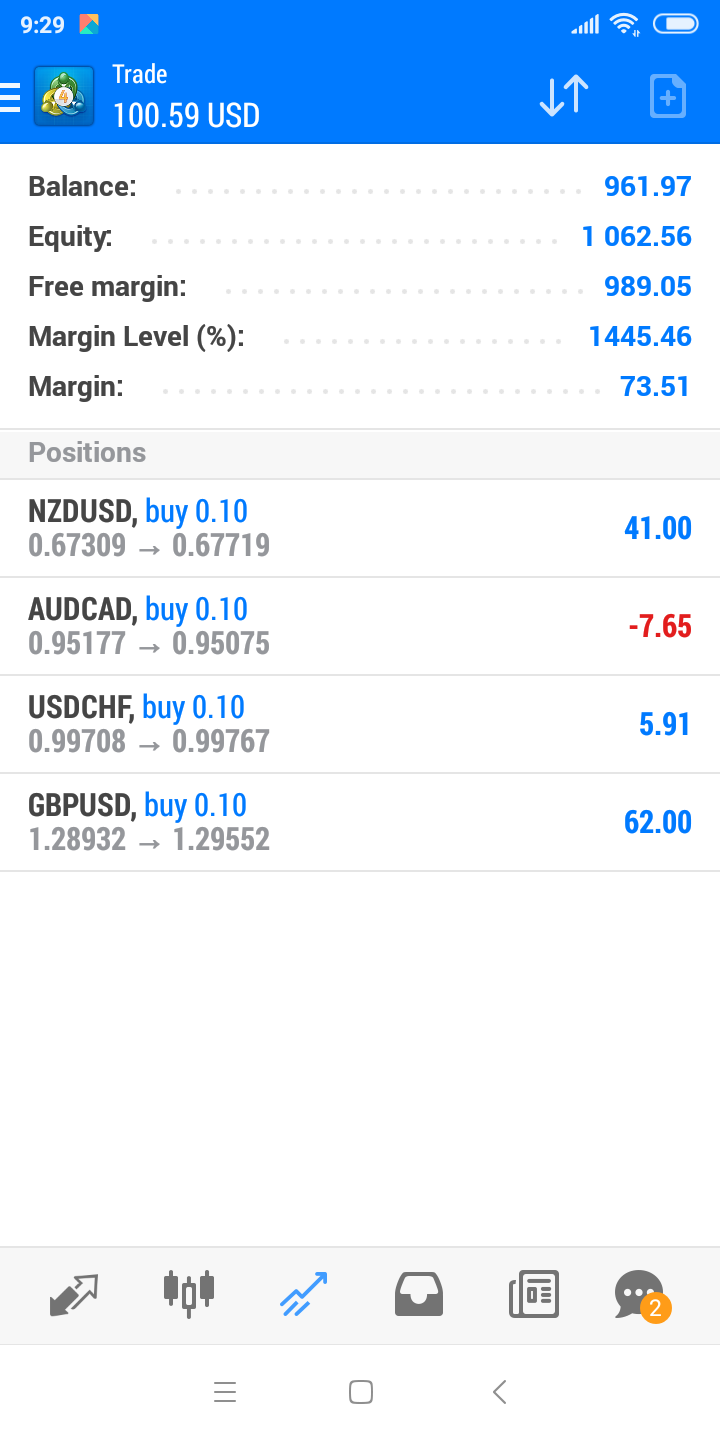This screenshot has width=720, height=1440.
Task: Select the USDCHF buy position
Action: point(360,724)
